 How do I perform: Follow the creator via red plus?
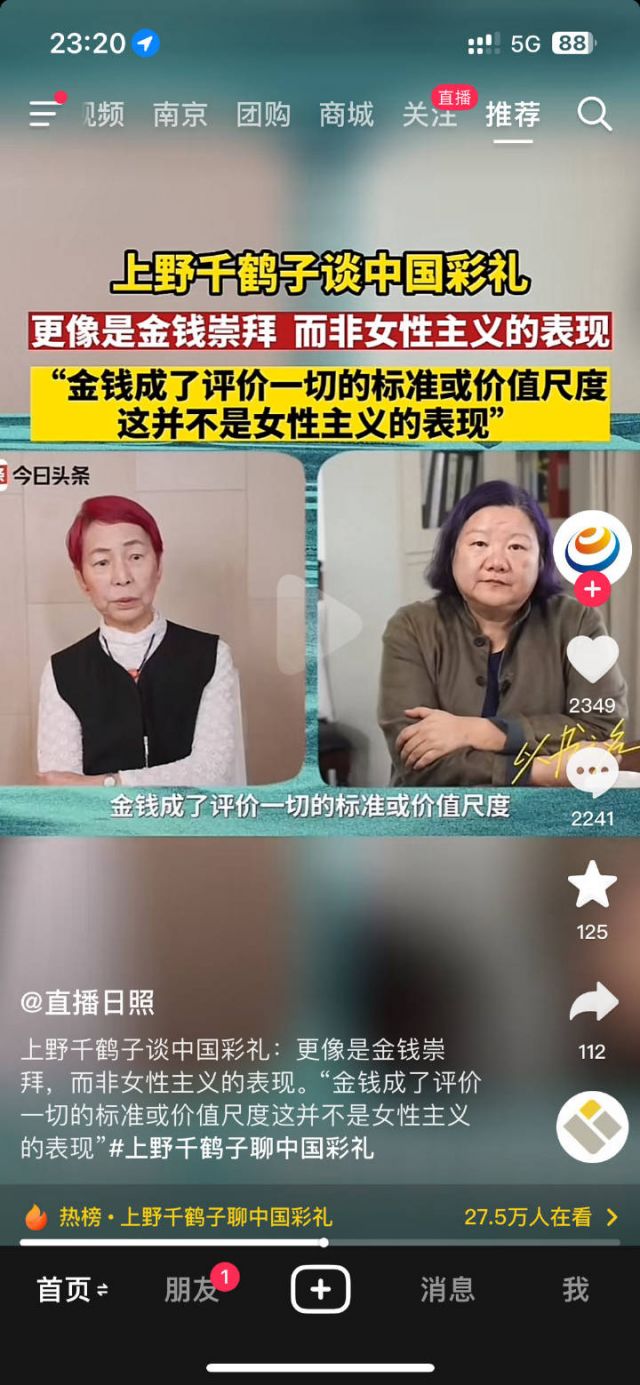coord(592,590)
